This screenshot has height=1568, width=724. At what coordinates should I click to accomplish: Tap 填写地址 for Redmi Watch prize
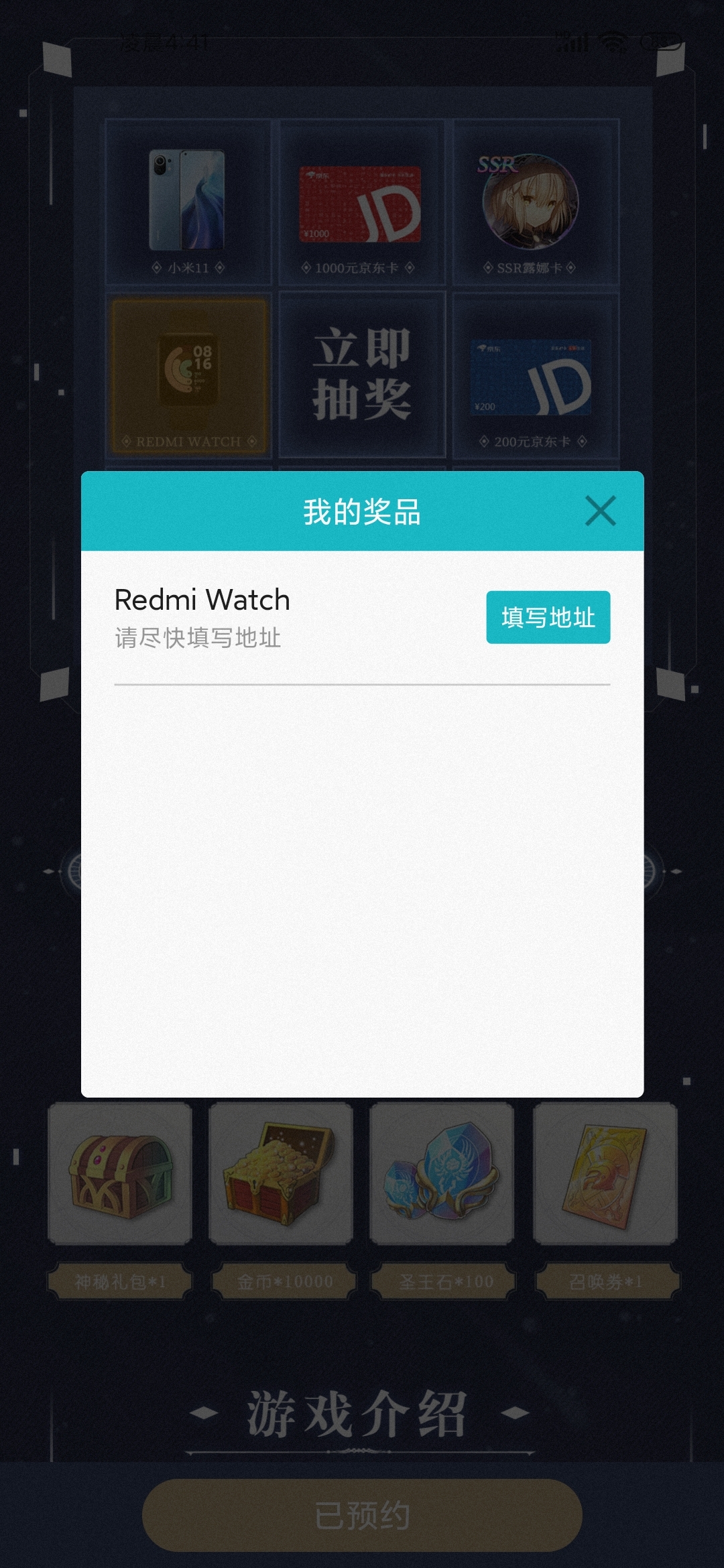click(x=548, y=617)
